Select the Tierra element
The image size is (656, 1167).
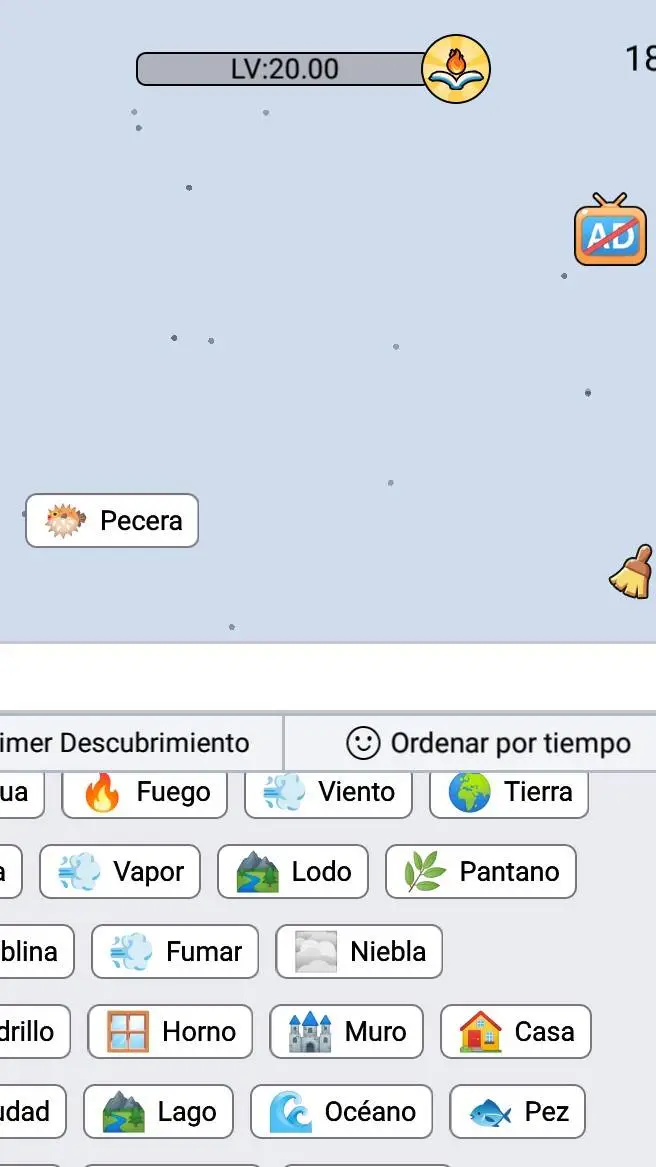(x=509, y=792)
